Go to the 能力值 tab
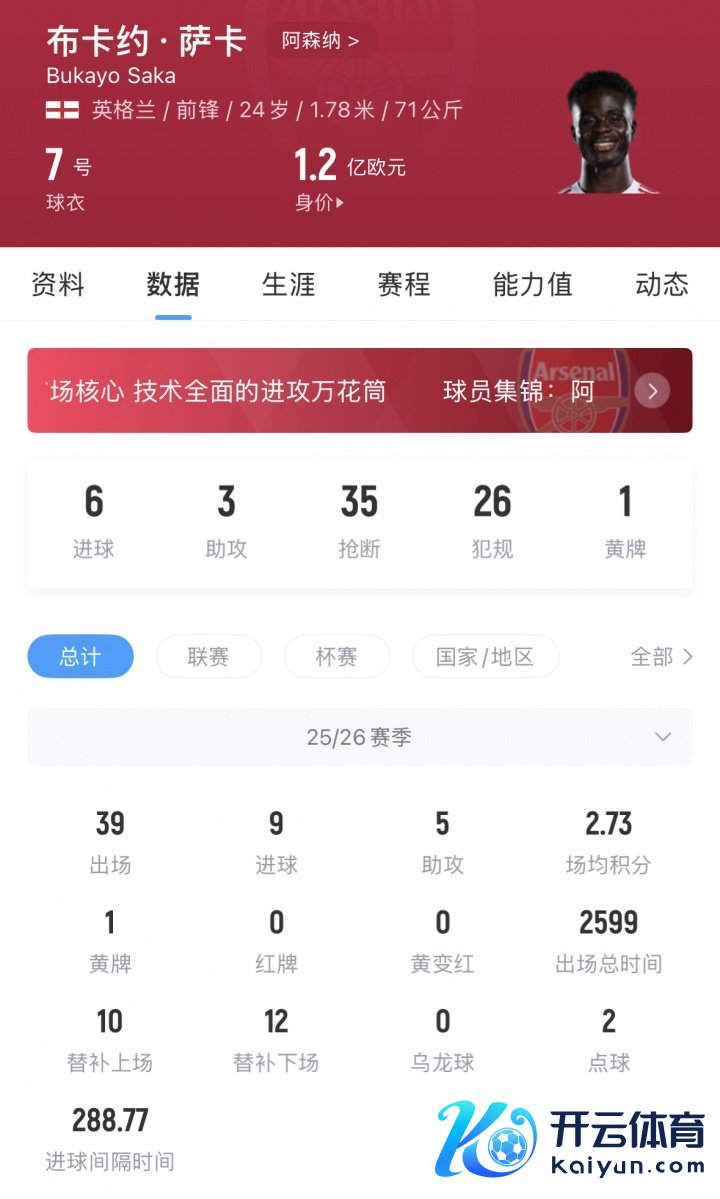 pos(532,284)
